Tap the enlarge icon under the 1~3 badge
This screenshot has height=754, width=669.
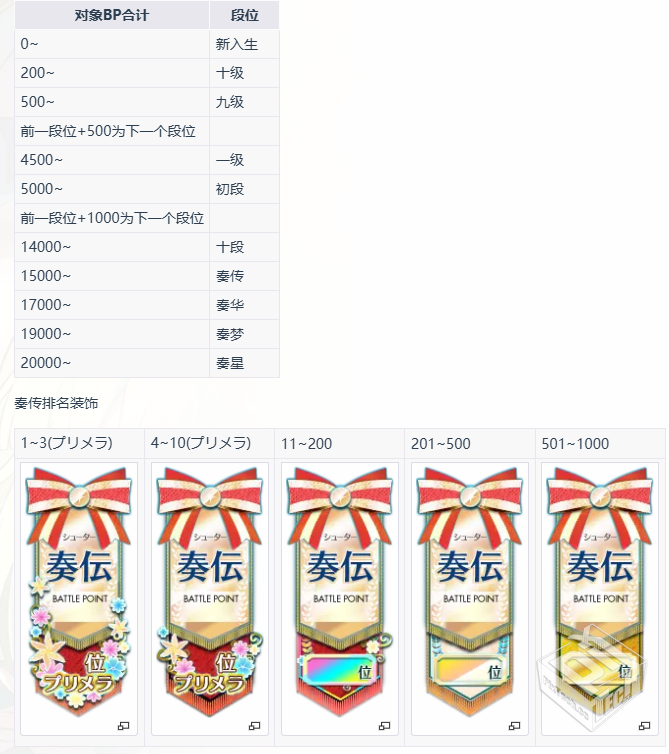point(124,726)
